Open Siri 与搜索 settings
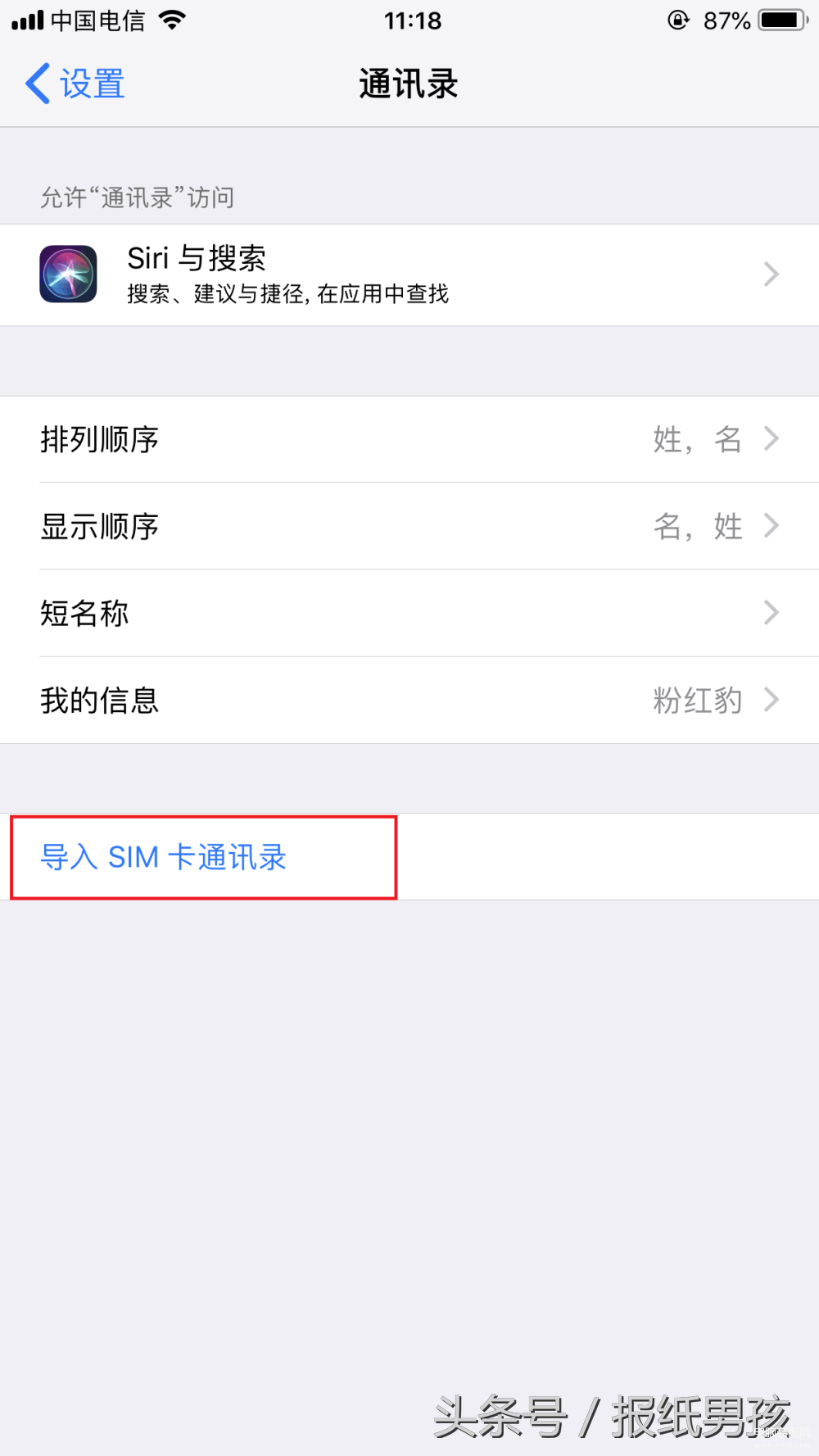Screen dimensions: 819x1456 pyautogui.click(x=409, y=275)
